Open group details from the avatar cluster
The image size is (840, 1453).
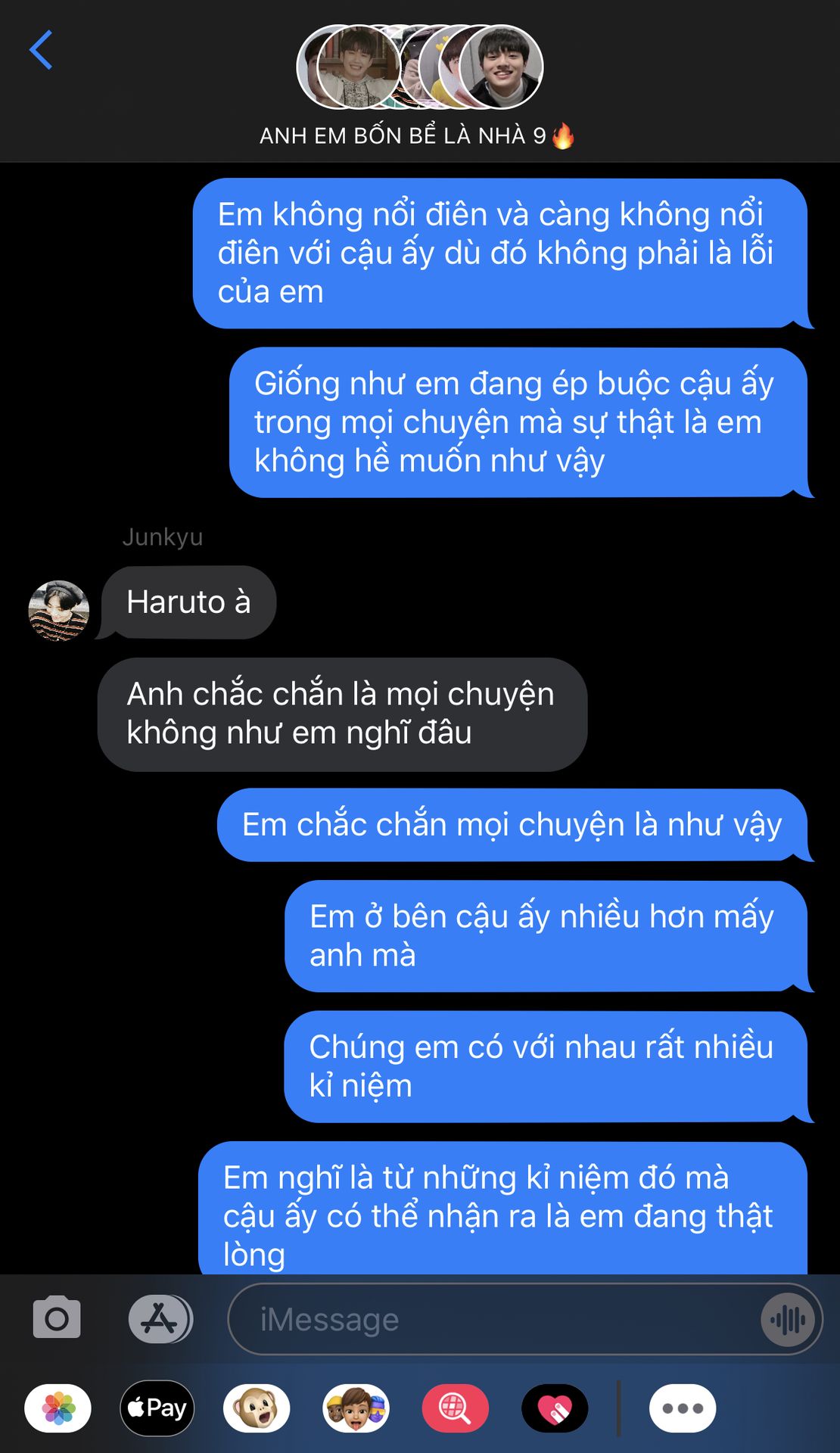point(419,67)
